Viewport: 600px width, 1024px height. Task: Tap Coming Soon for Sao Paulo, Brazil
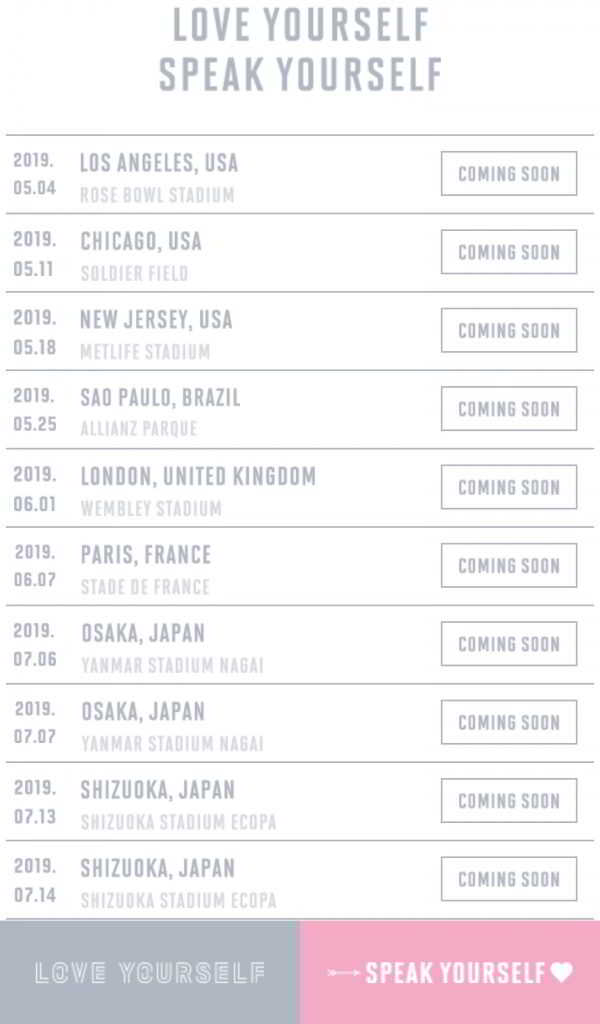(508, 409)
